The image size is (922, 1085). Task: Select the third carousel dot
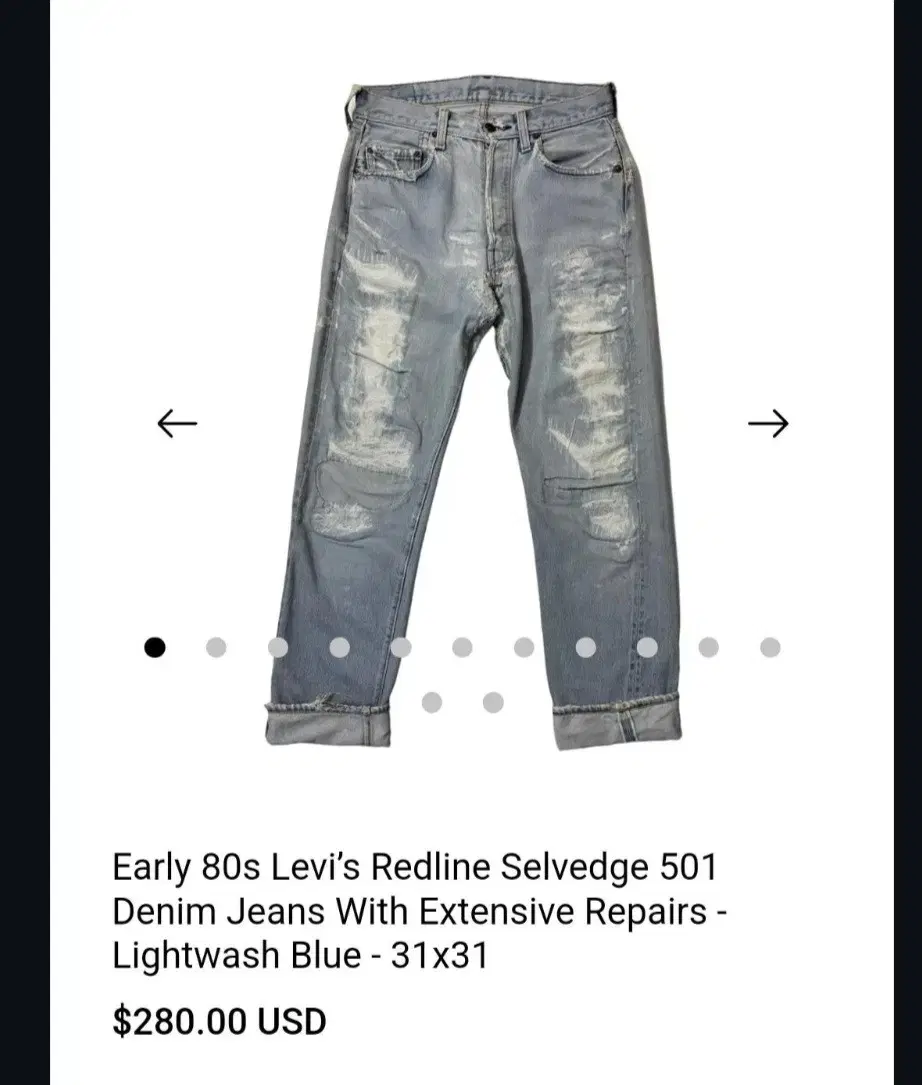point(277,647)
